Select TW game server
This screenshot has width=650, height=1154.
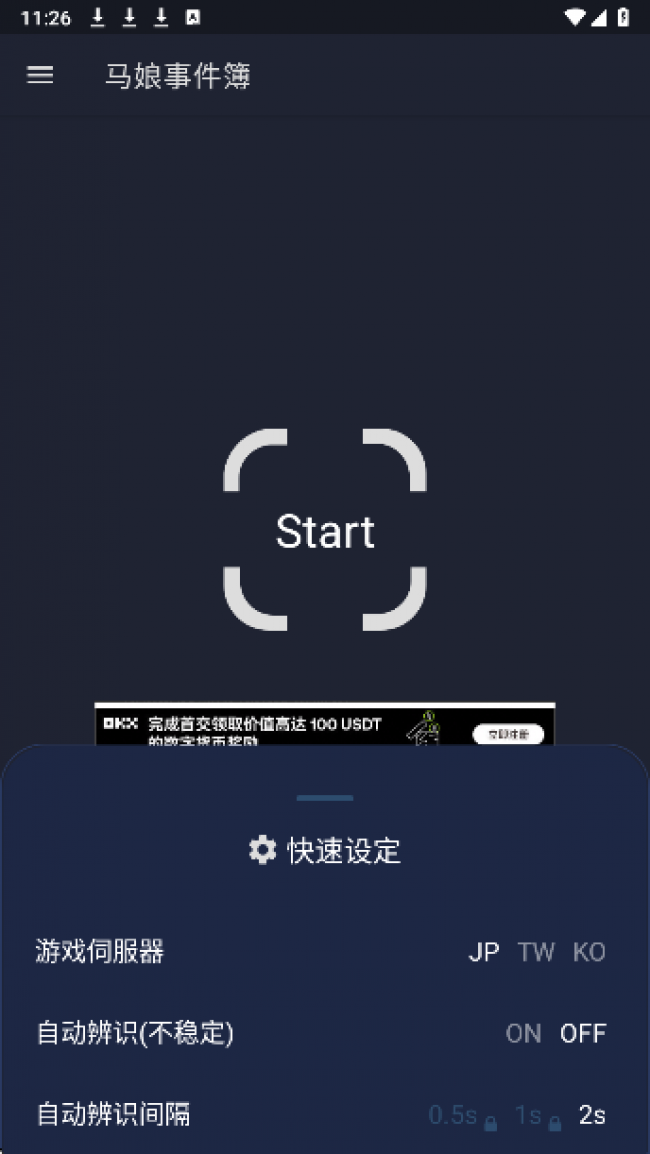point(536,952)
